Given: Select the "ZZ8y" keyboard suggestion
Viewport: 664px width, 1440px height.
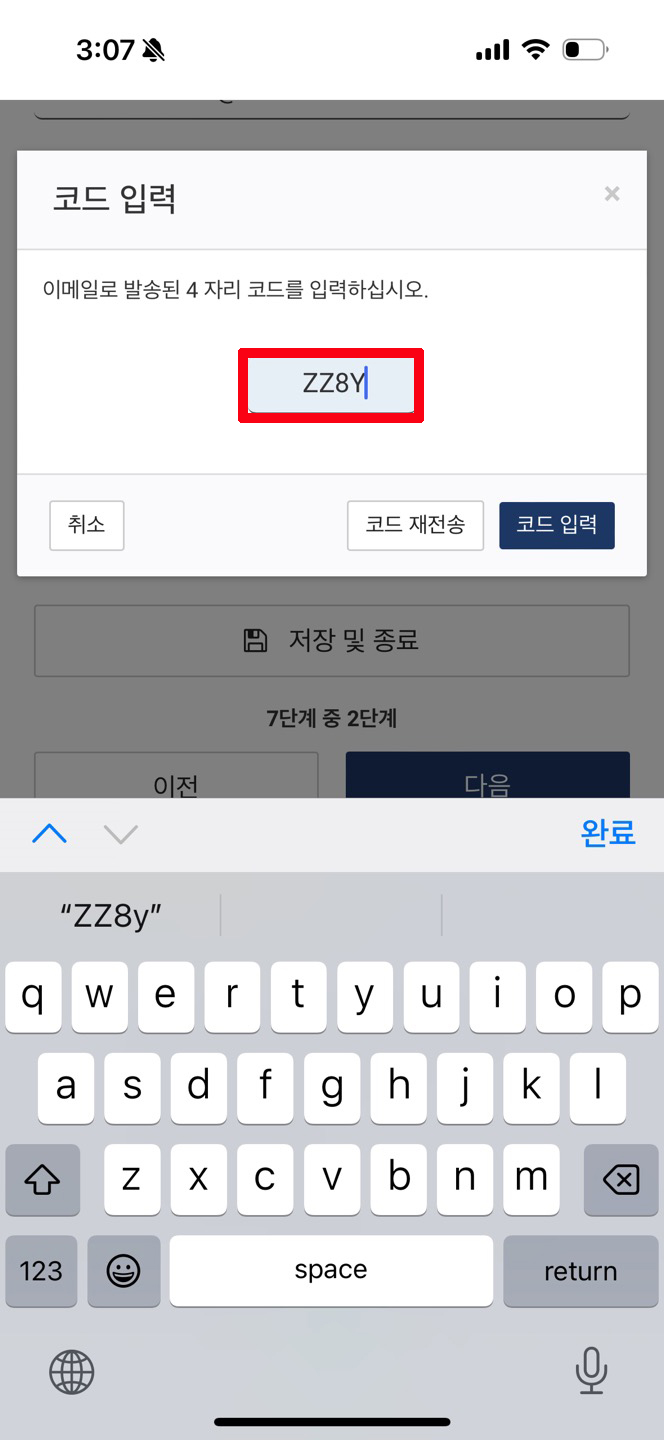Looking at the screenshot, I should 111,915.
